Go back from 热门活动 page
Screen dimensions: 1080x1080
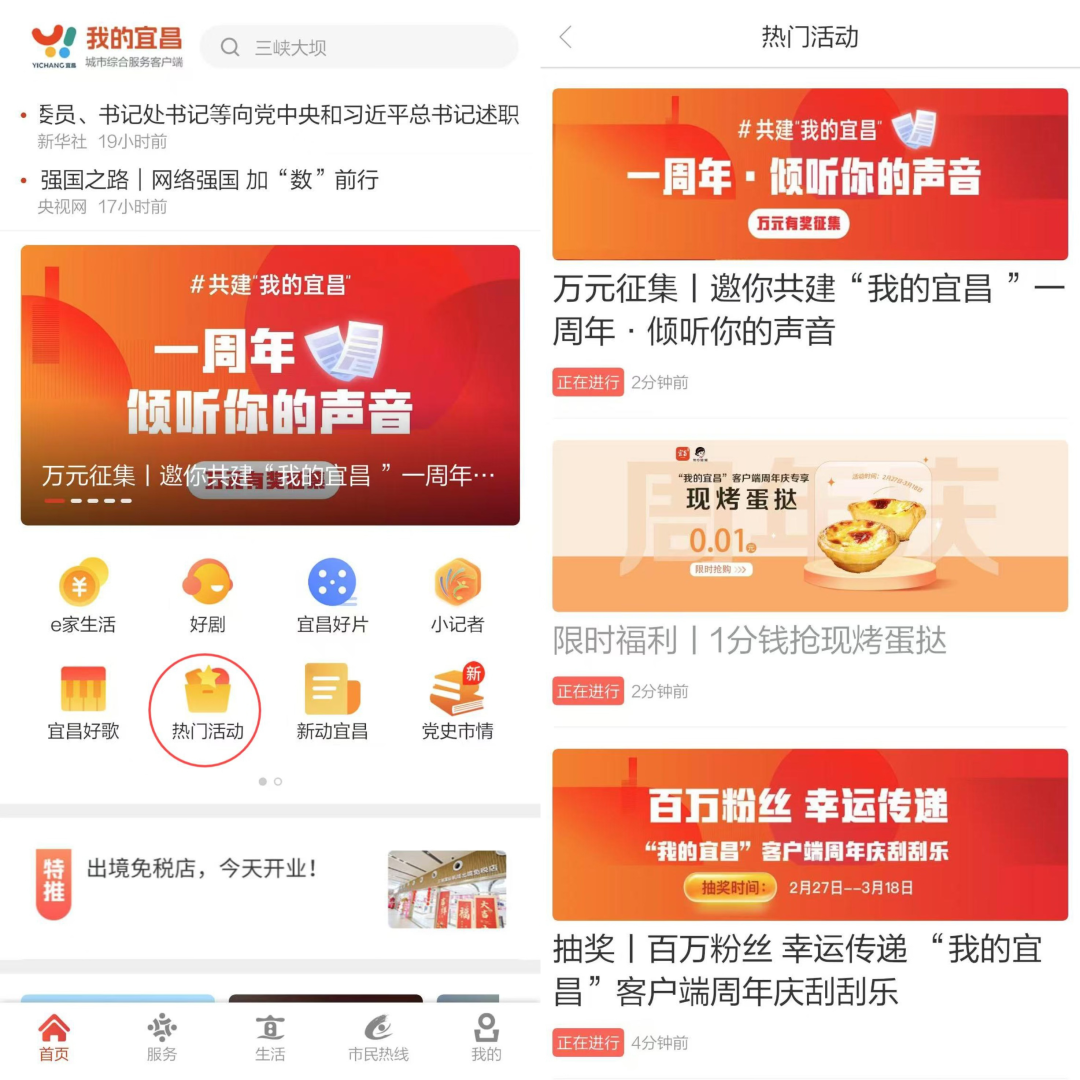(566, 38)
